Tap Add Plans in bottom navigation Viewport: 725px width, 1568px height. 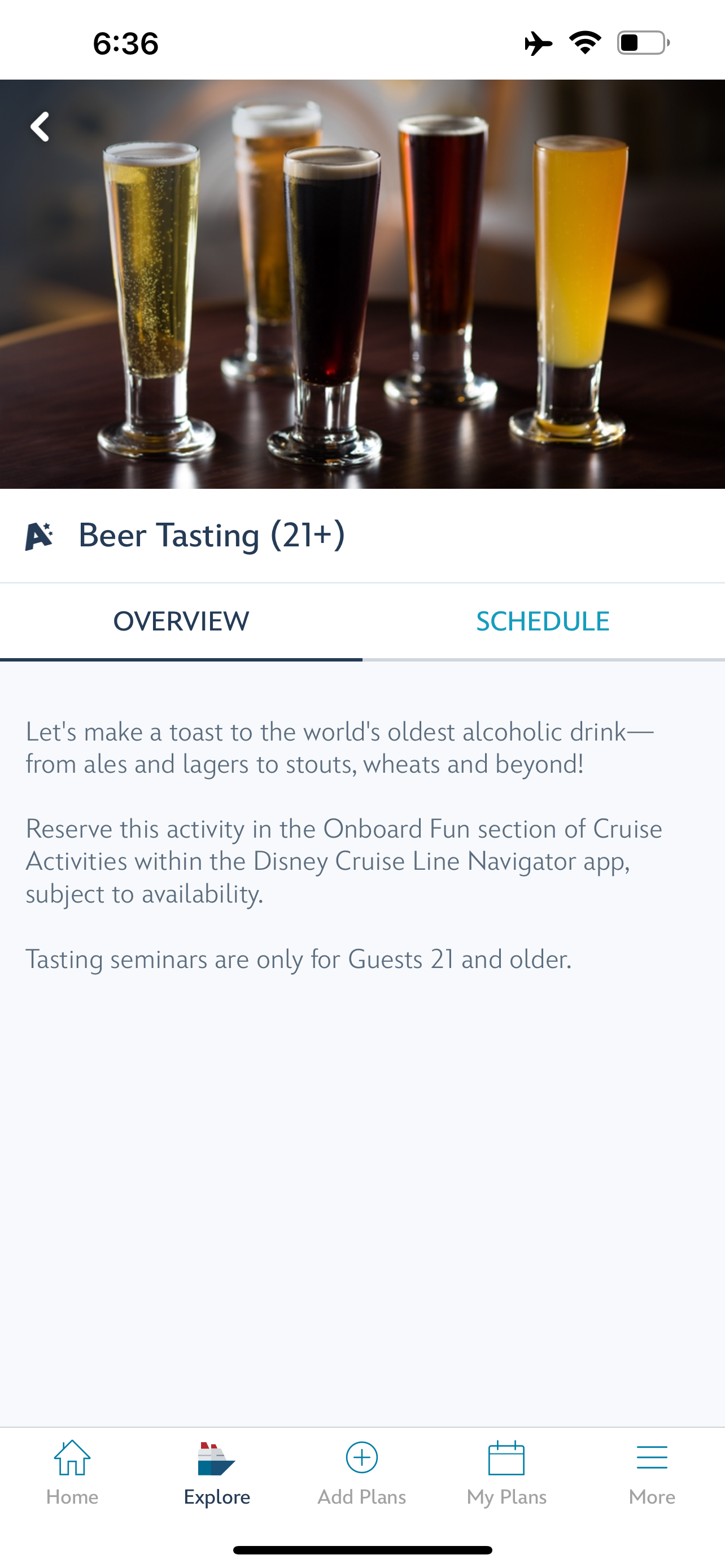(361, 1473)
